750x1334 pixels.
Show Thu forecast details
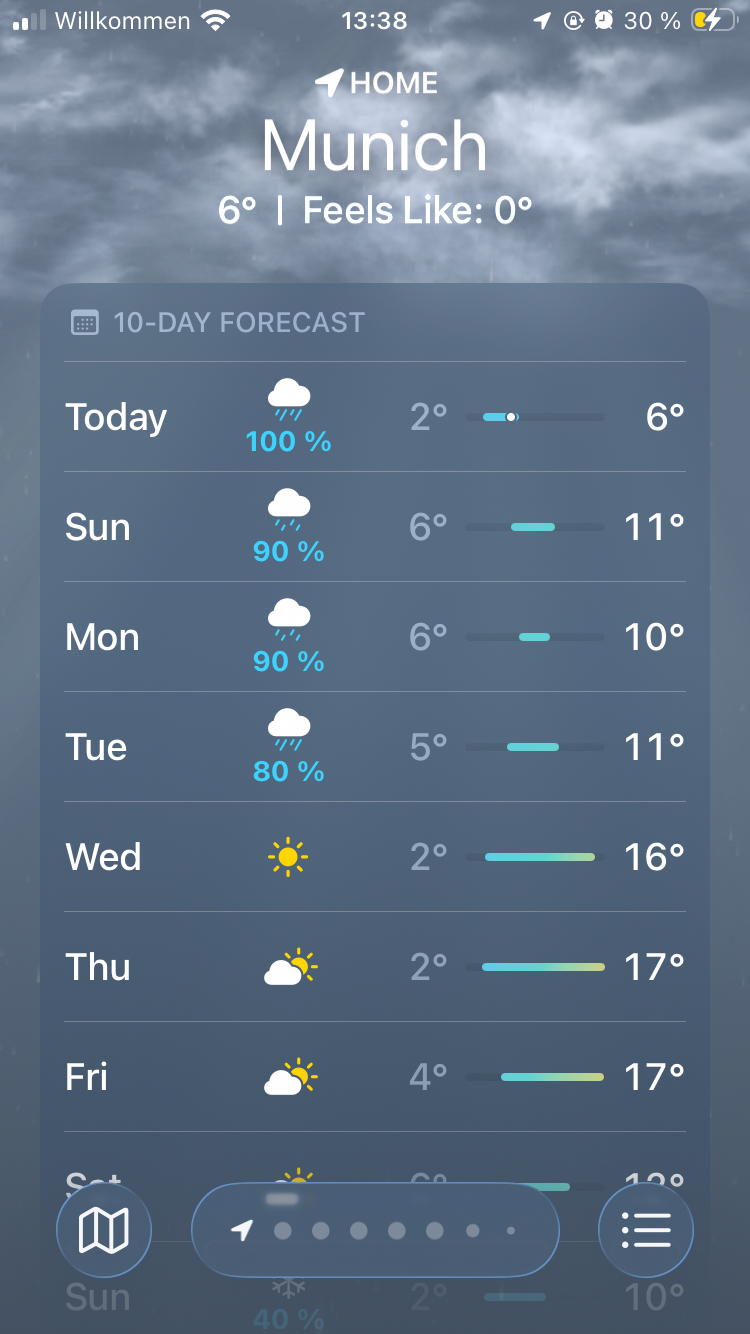[375, 967]
